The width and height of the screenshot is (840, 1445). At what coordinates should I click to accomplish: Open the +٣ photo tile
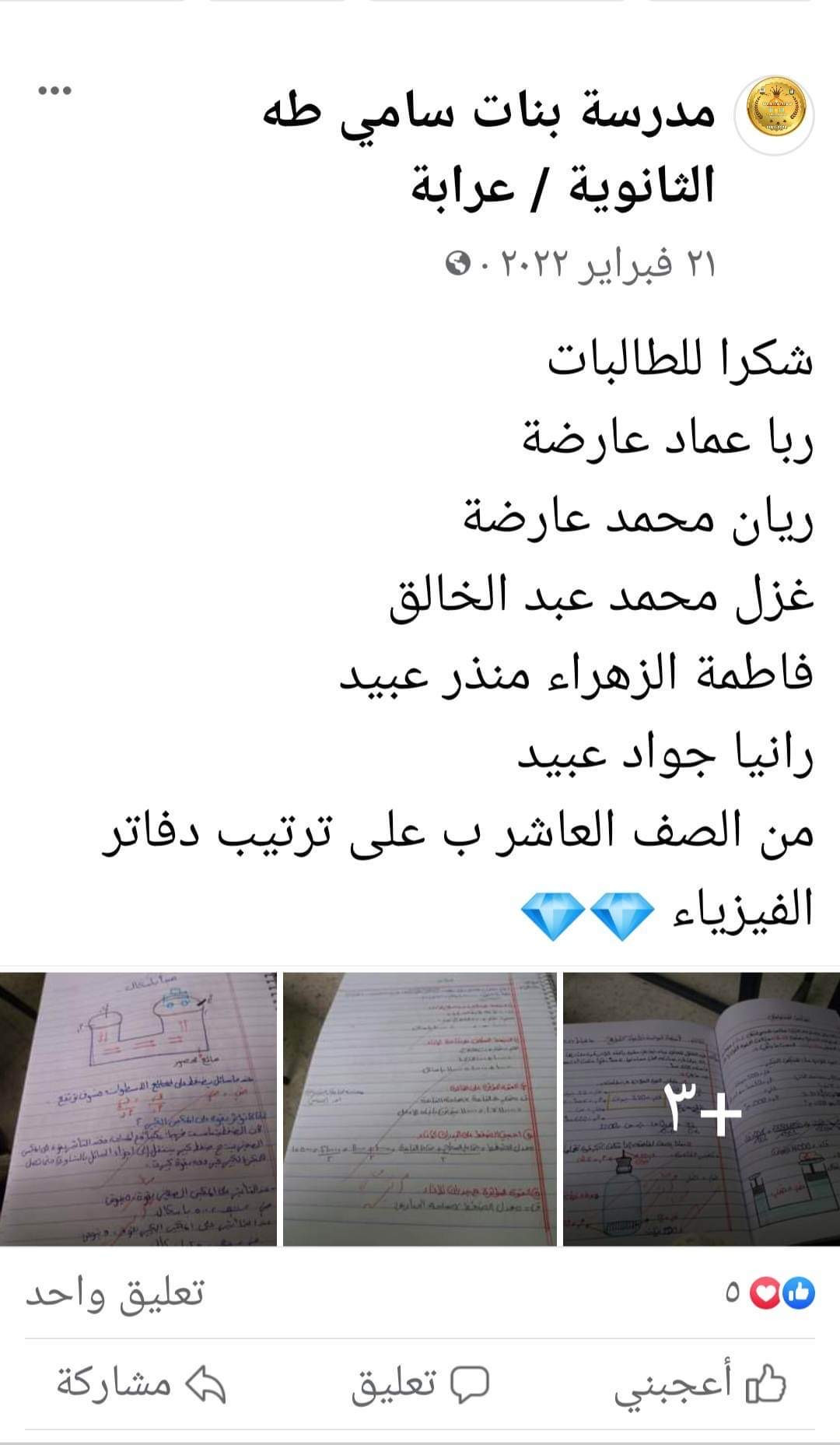click(701, 1109)
